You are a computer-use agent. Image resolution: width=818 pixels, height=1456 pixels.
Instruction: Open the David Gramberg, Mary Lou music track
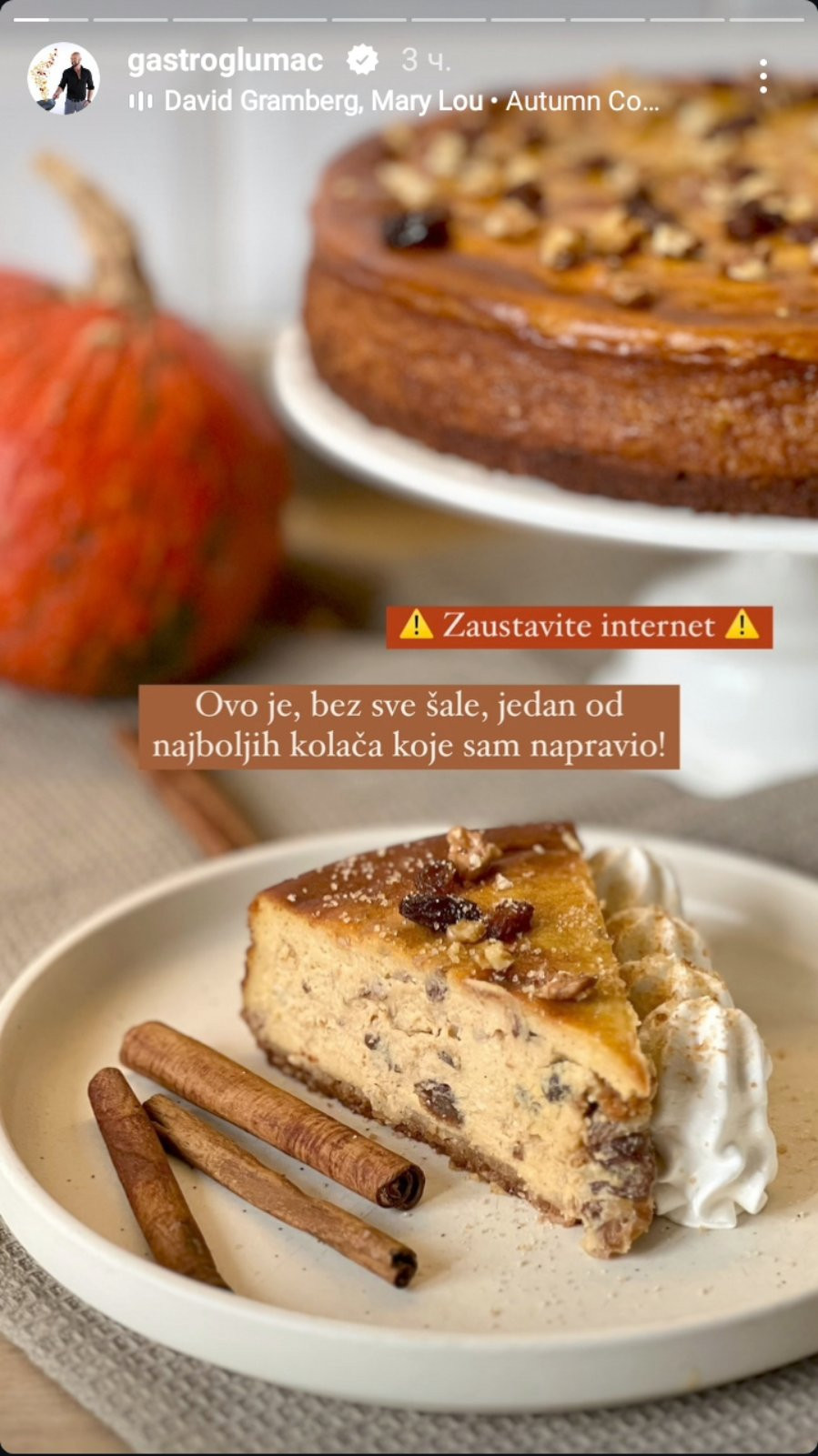[x=400, y=101]
